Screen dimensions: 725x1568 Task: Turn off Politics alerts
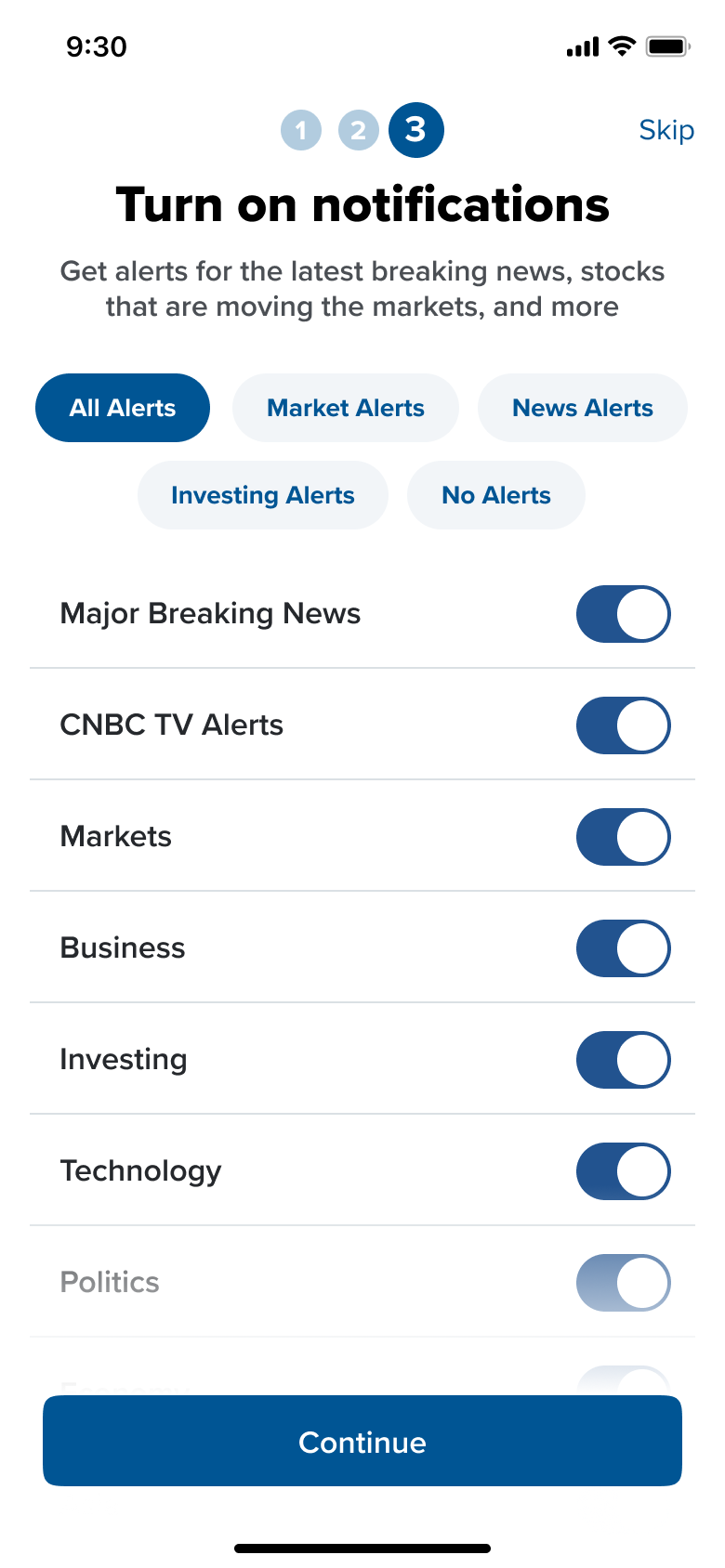623,1283
